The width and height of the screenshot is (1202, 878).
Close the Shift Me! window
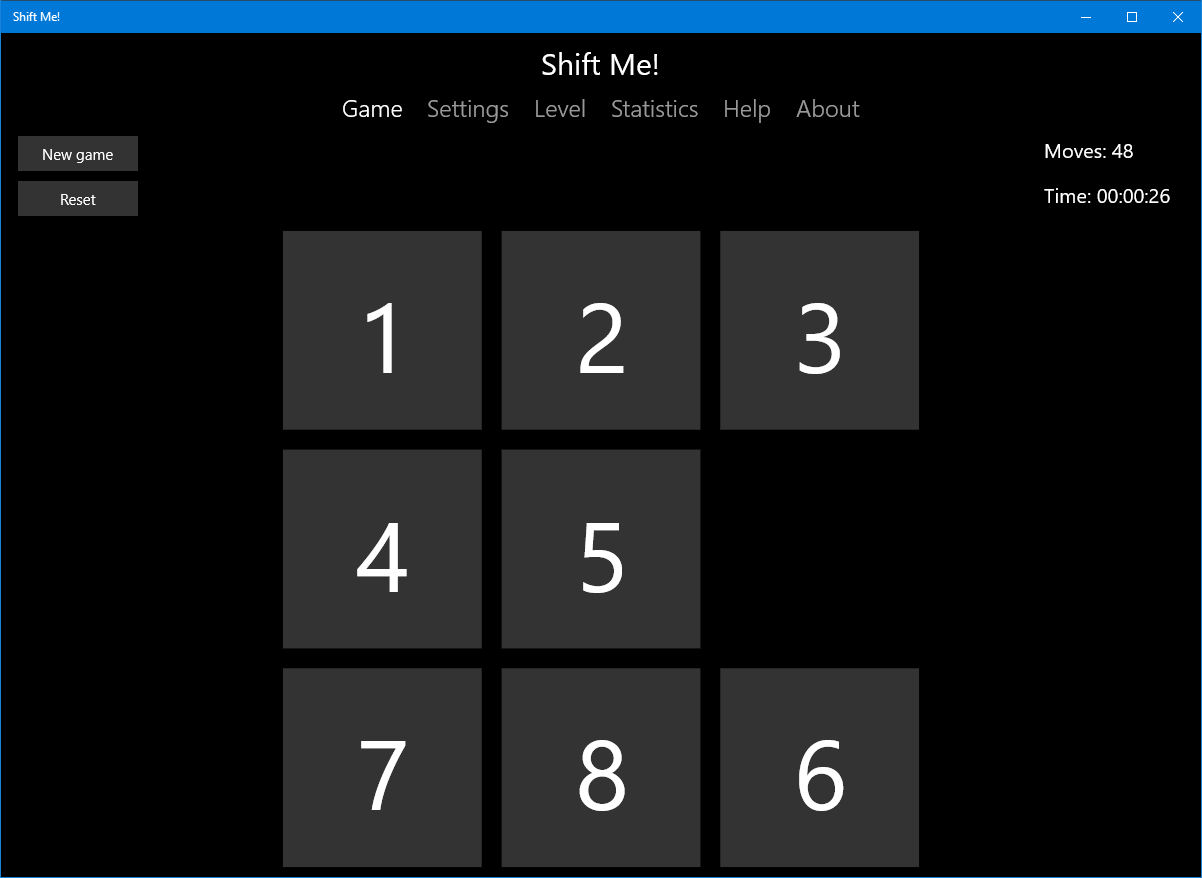click(1178, 17)
